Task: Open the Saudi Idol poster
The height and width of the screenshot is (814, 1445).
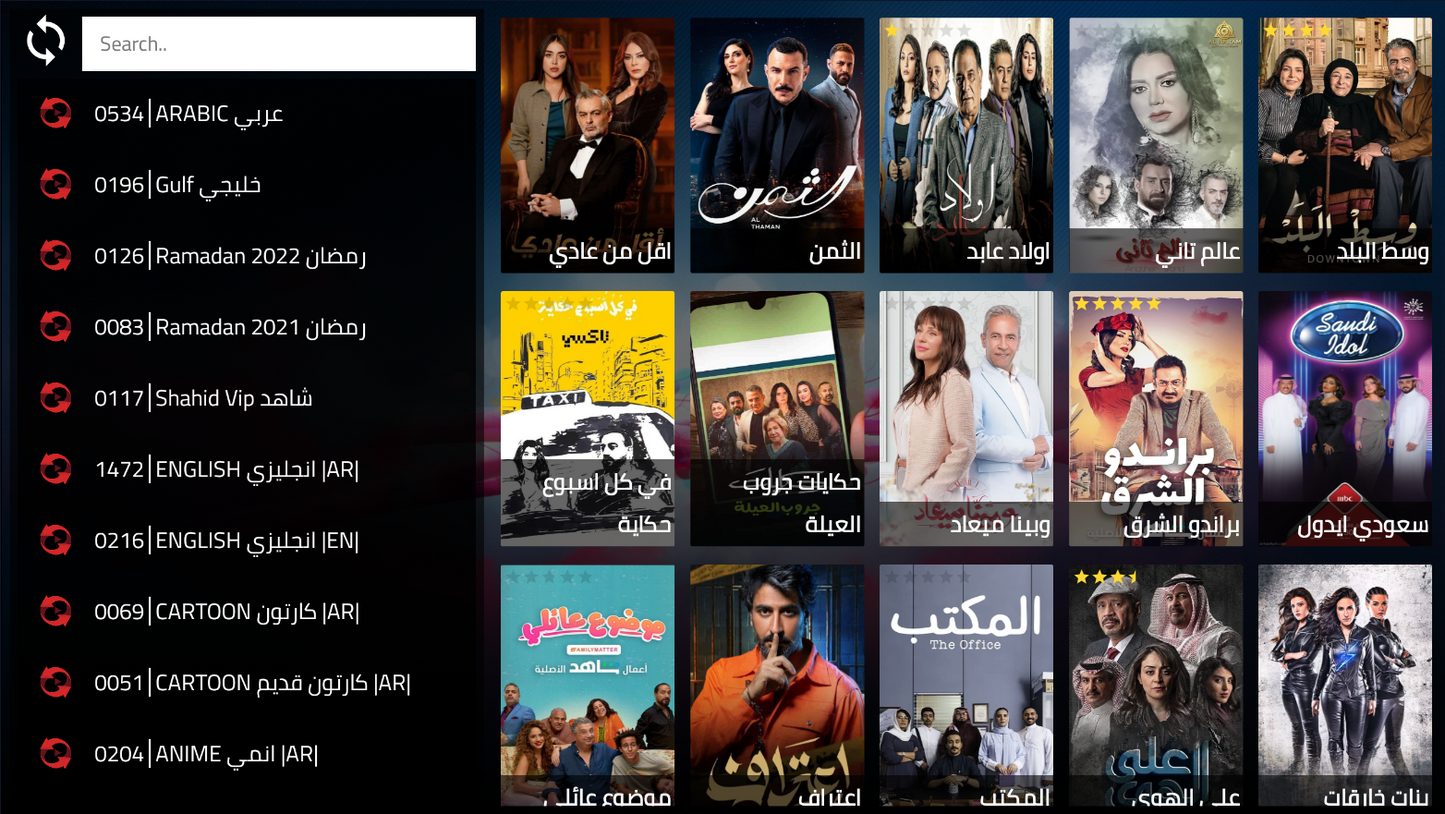Action: click(x=1345, y=418)
